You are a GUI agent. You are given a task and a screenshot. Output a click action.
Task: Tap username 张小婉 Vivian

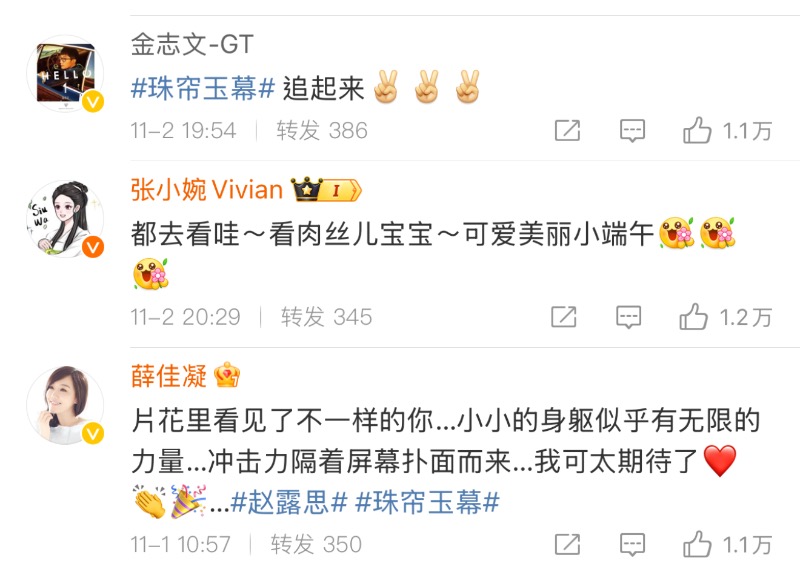[207, 189]
